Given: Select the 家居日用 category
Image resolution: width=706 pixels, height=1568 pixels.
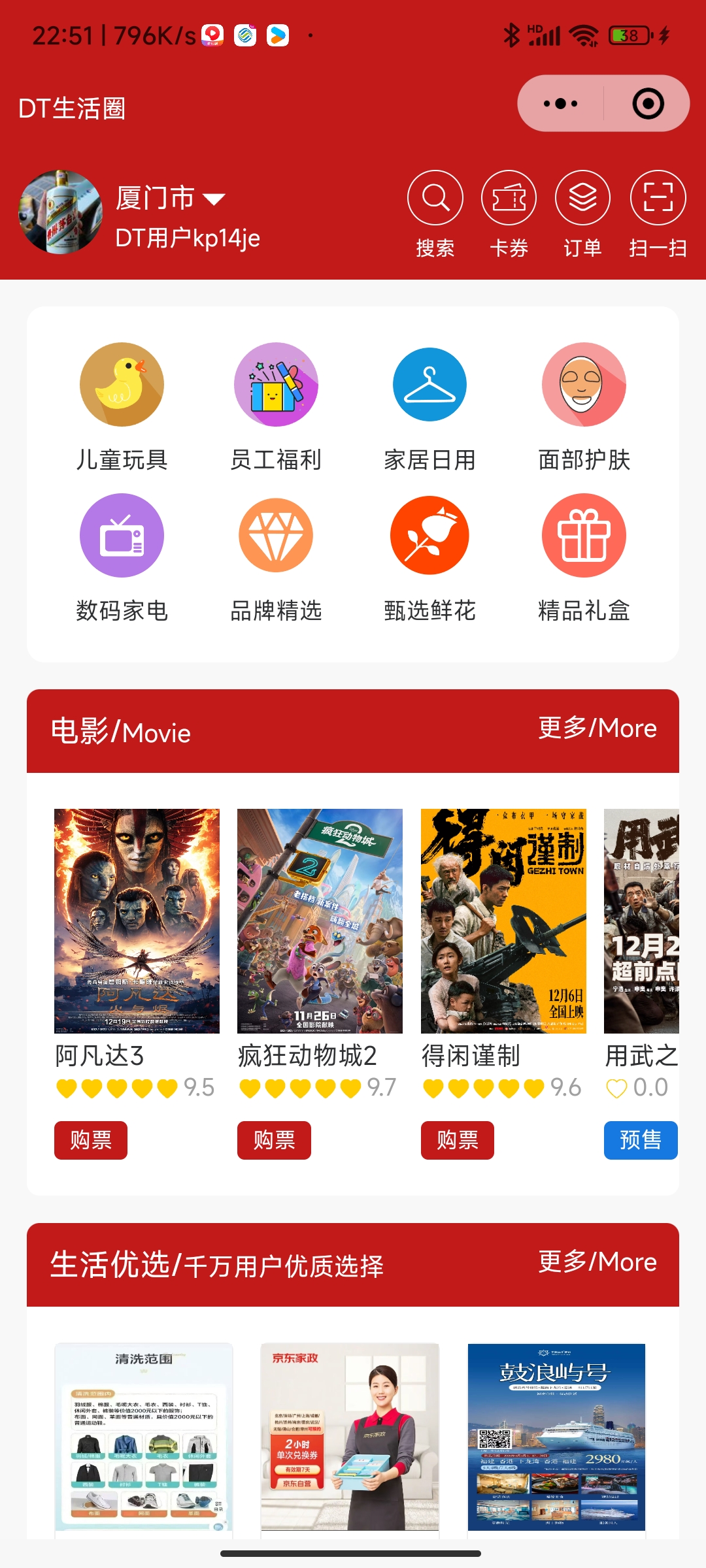Looking at the screenshot, I should (429, 385).
